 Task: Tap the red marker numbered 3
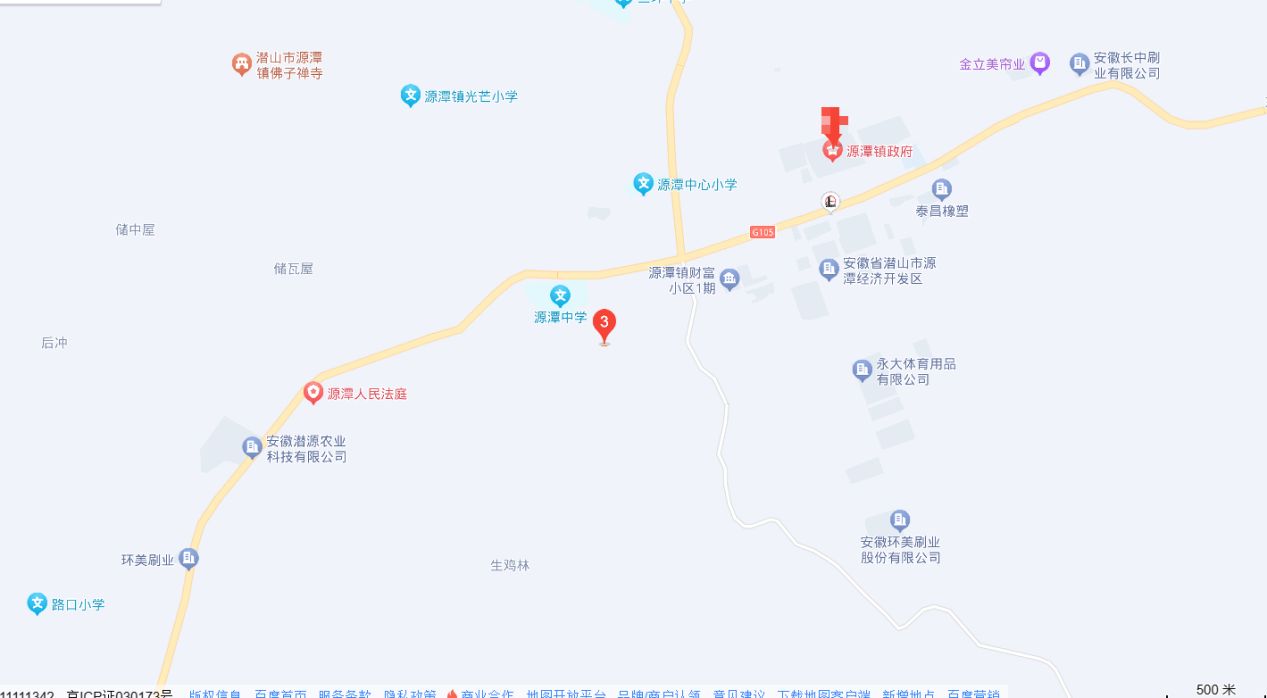(604, 324)
